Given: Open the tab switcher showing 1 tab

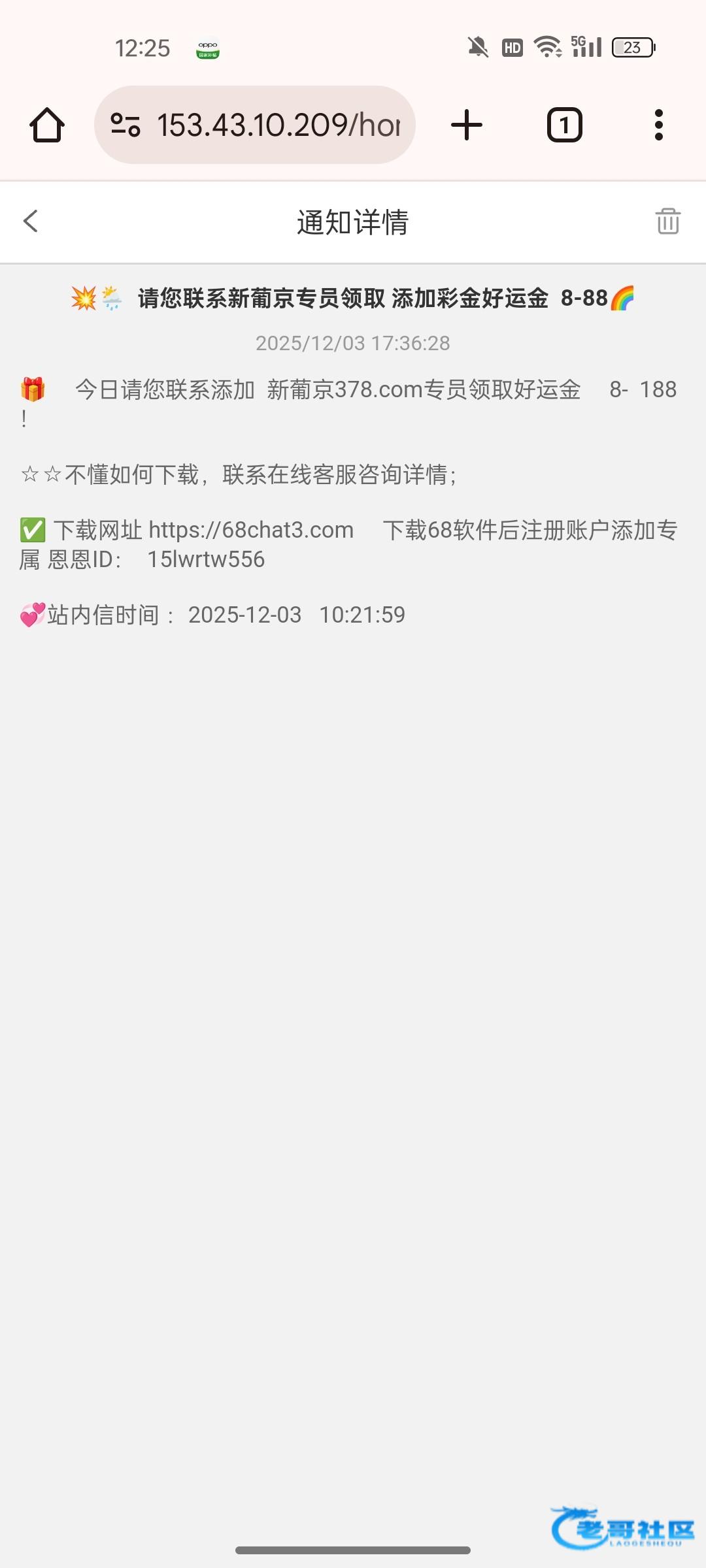Looking at the screenshot, I should 564,125.
